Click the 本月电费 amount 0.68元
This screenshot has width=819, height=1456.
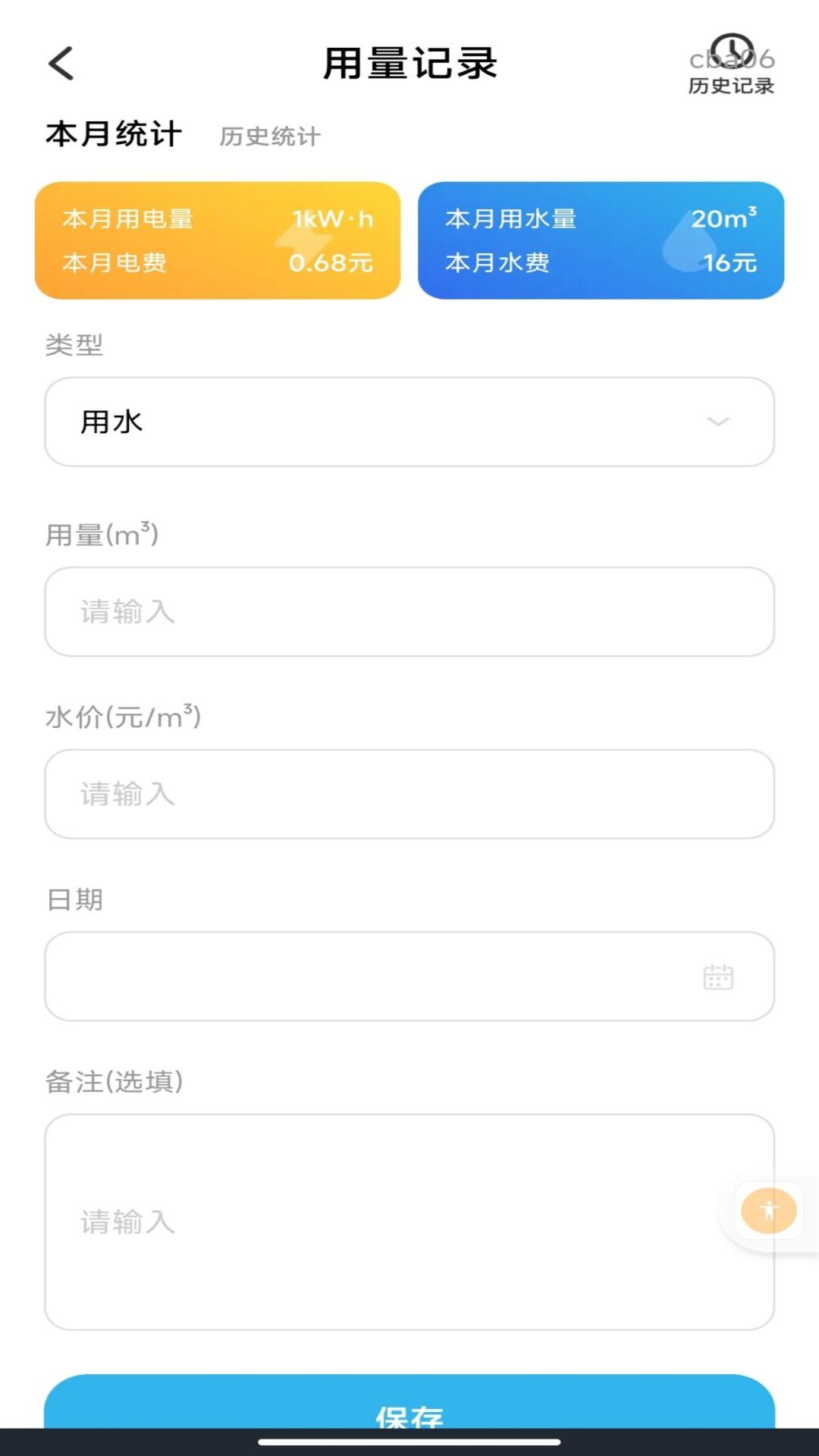tap(332, 263)
